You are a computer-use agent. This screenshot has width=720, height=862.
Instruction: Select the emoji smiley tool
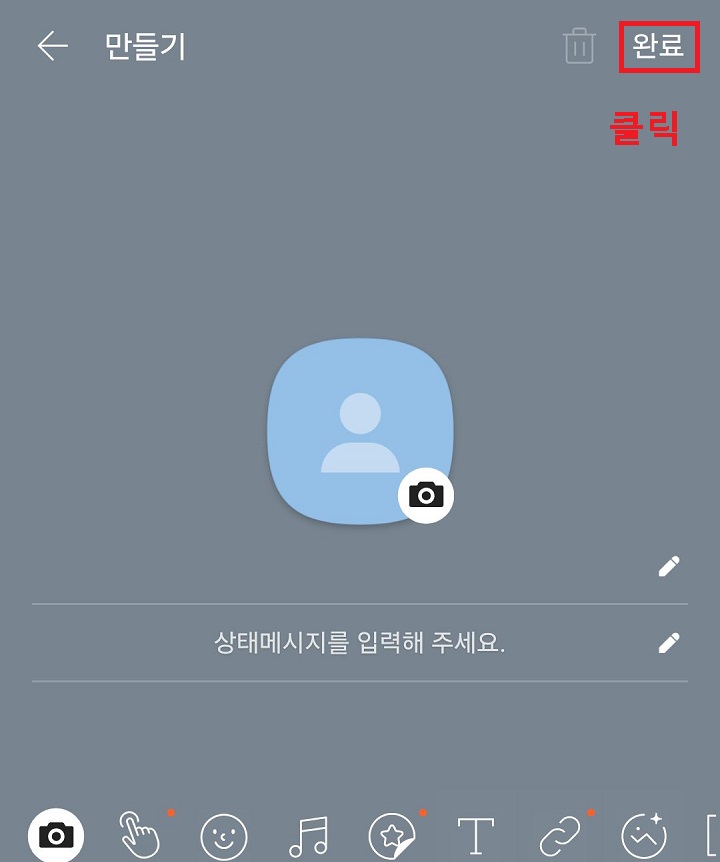coord(225,836)
